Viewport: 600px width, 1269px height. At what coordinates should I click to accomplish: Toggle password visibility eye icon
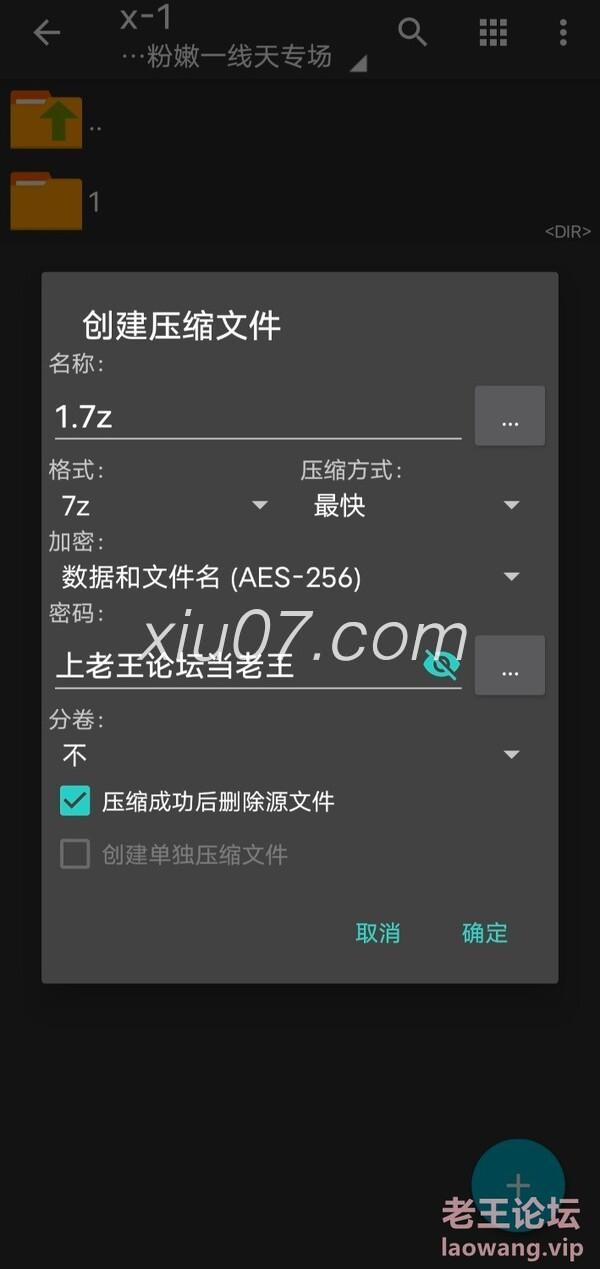point(441,665)
